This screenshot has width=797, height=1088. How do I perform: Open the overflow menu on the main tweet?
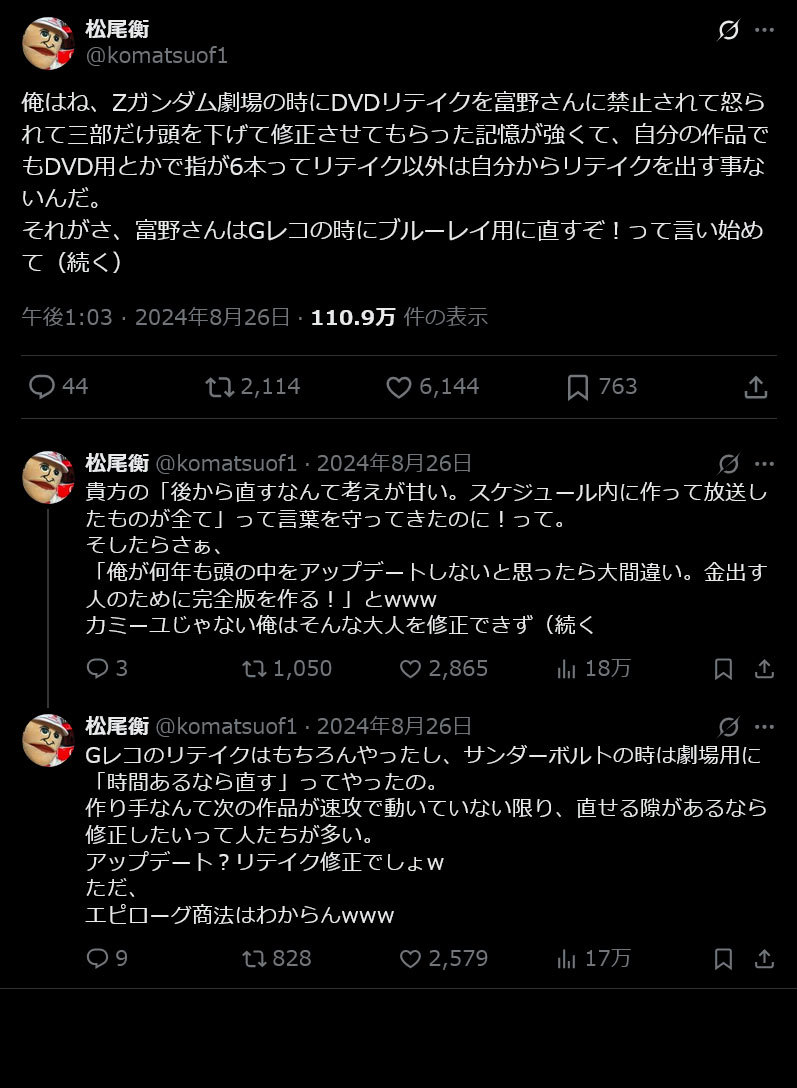point(764,30)
